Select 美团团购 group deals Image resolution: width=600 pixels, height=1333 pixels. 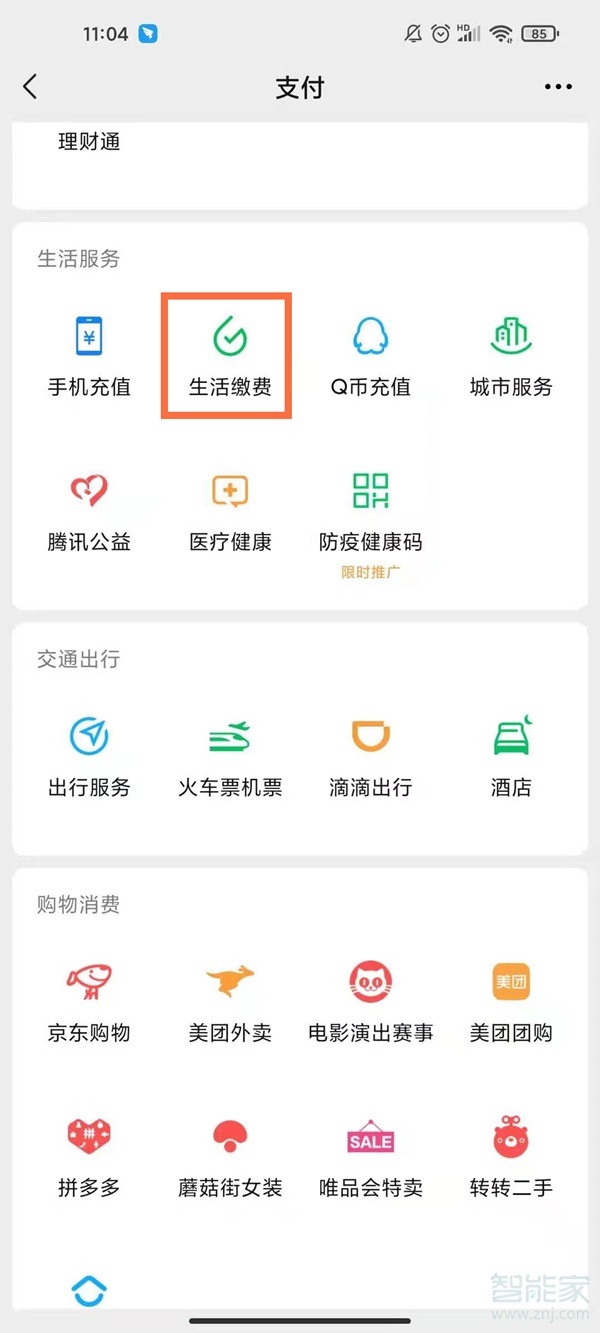pyautogui.click(x=511, y=1002)
